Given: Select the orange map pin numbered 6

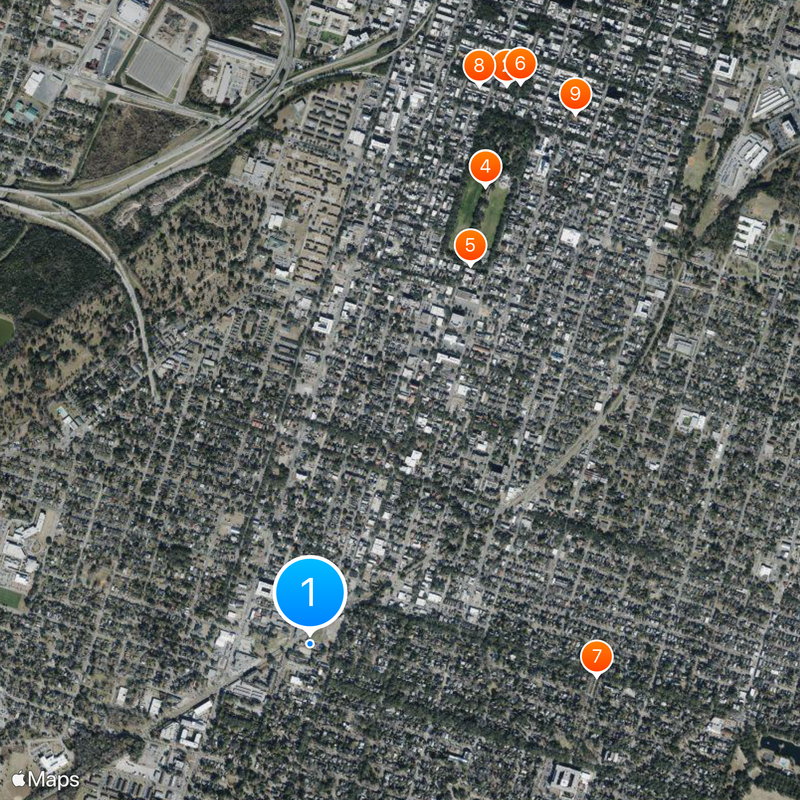Looking at the screenshot, I should (x=521, y=64).
